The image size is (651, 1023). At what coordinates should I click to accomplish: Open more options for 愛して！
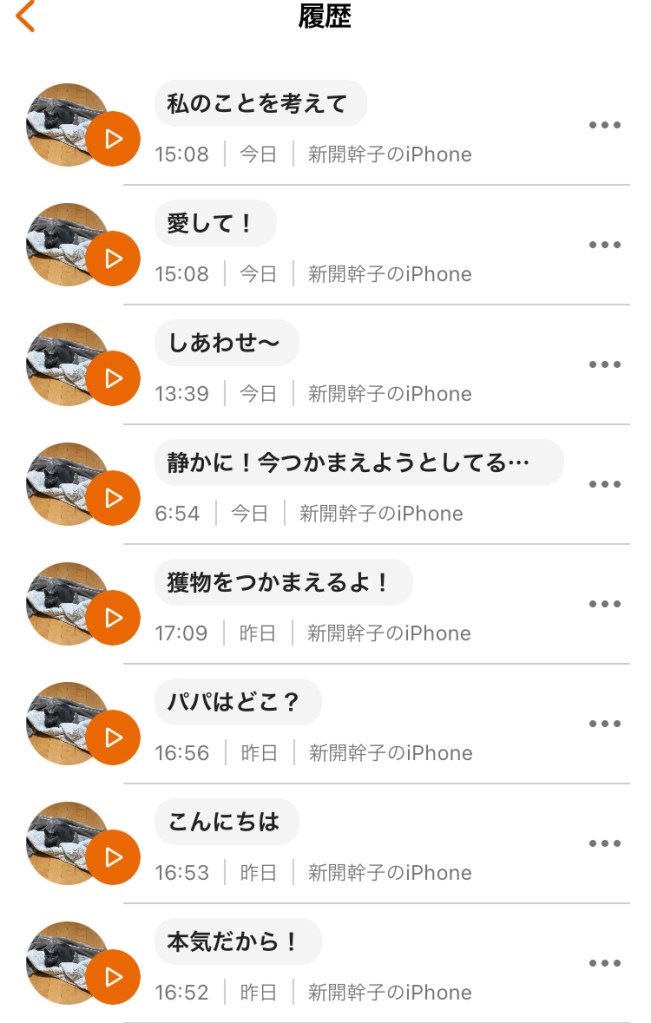(x=605, y=245)
